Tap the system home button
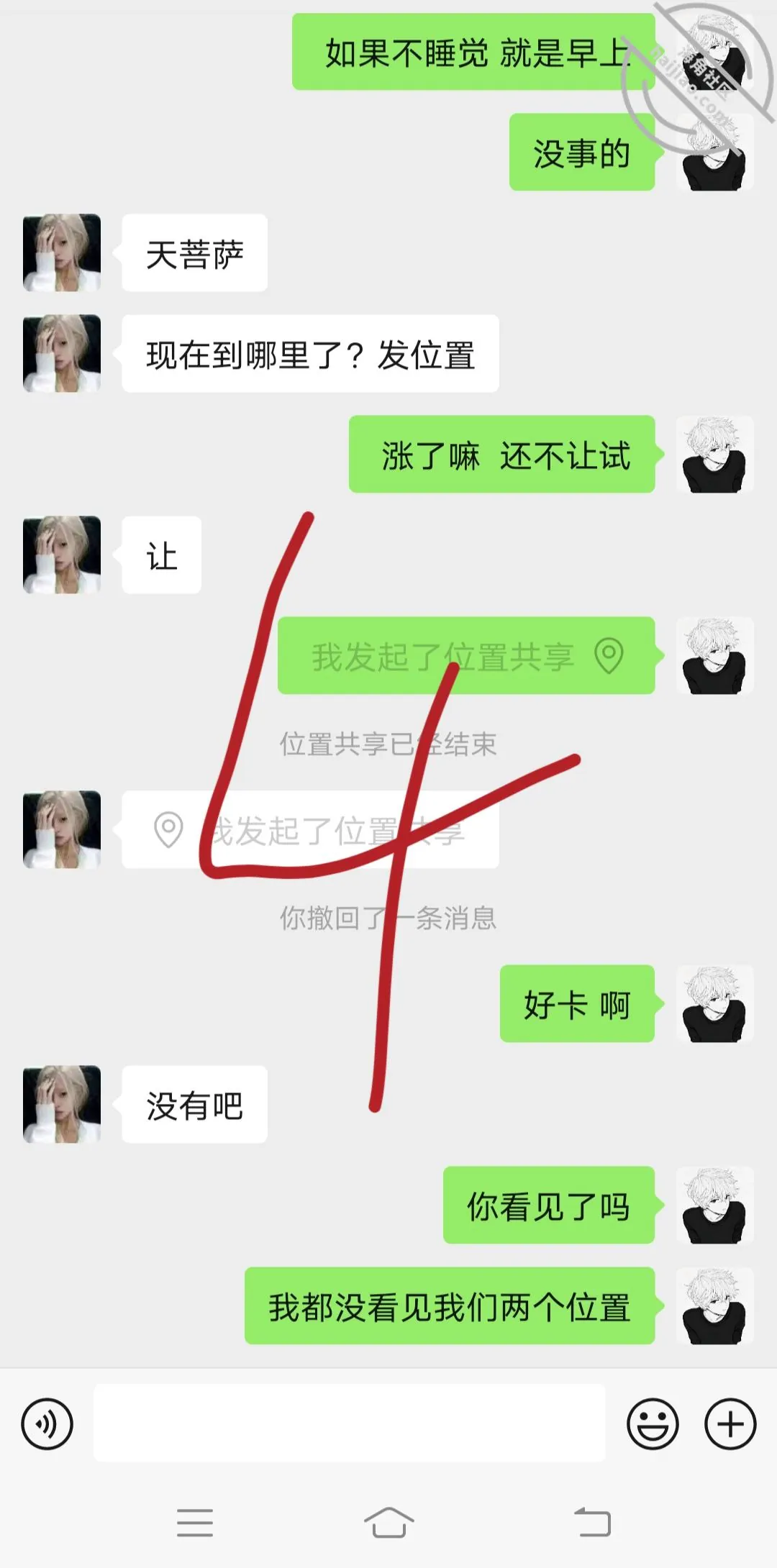Screen dimensions: 777x1568 coord(388,1522)
